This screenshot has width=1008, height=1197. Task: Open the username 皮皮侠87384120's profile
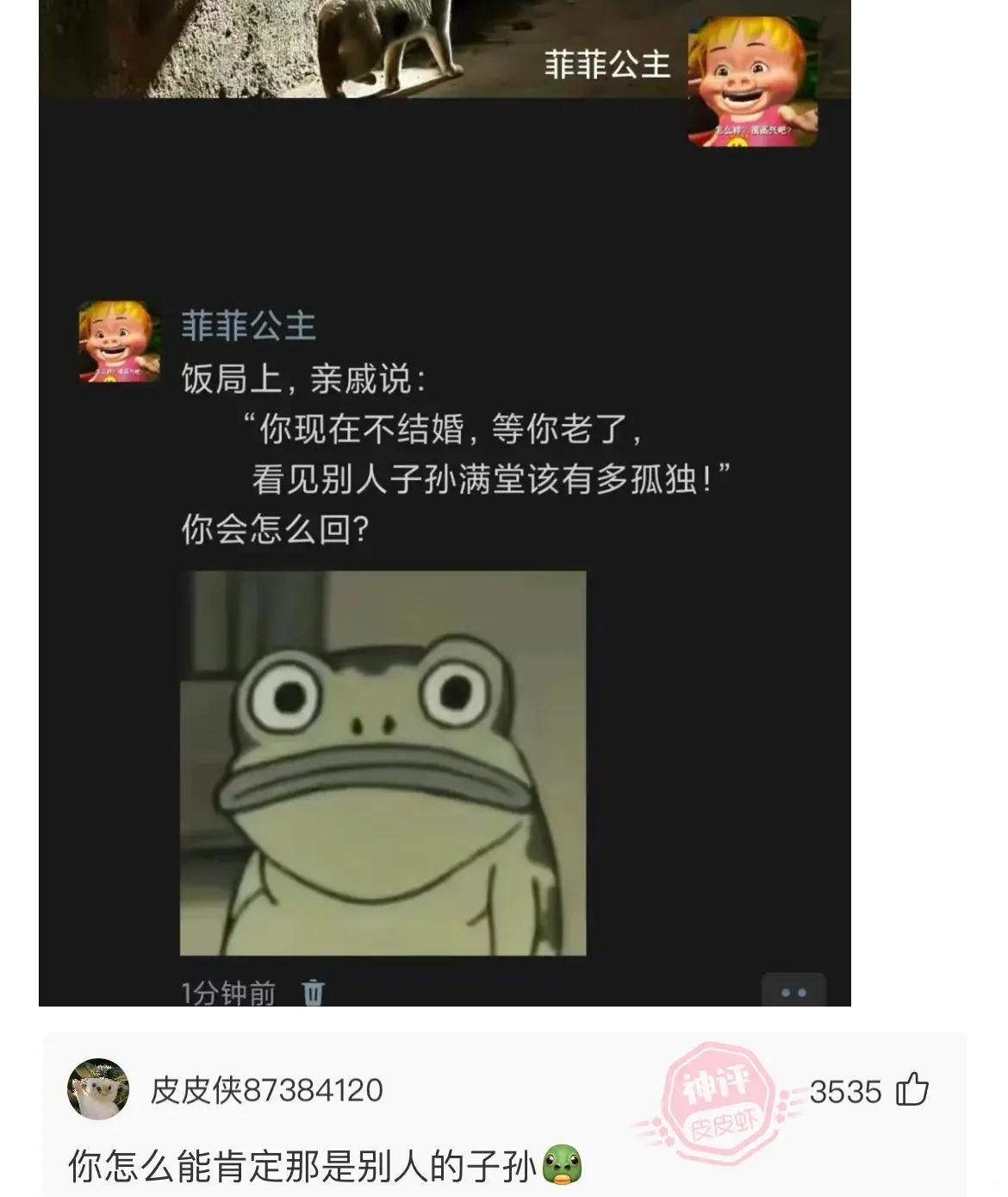pyautogui.click(x=266, y=1090)
